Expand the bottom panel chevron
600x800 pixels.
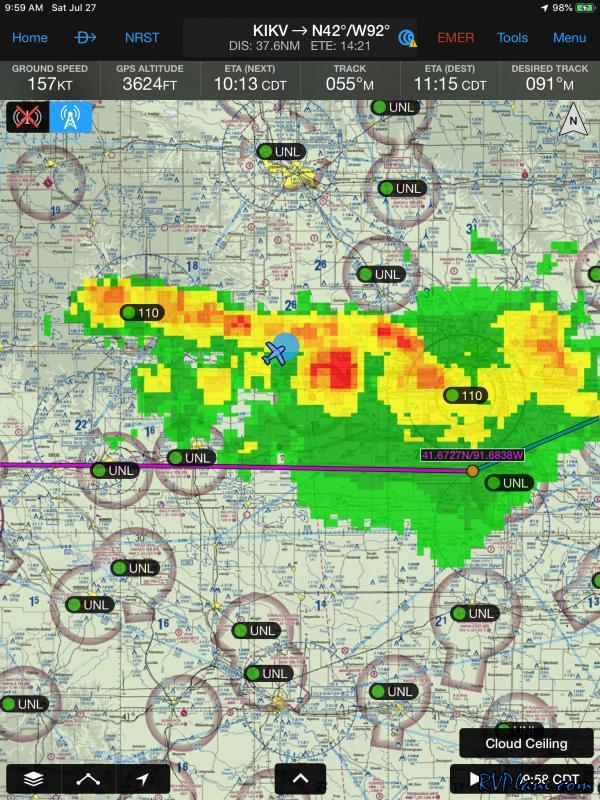point(300,778)
